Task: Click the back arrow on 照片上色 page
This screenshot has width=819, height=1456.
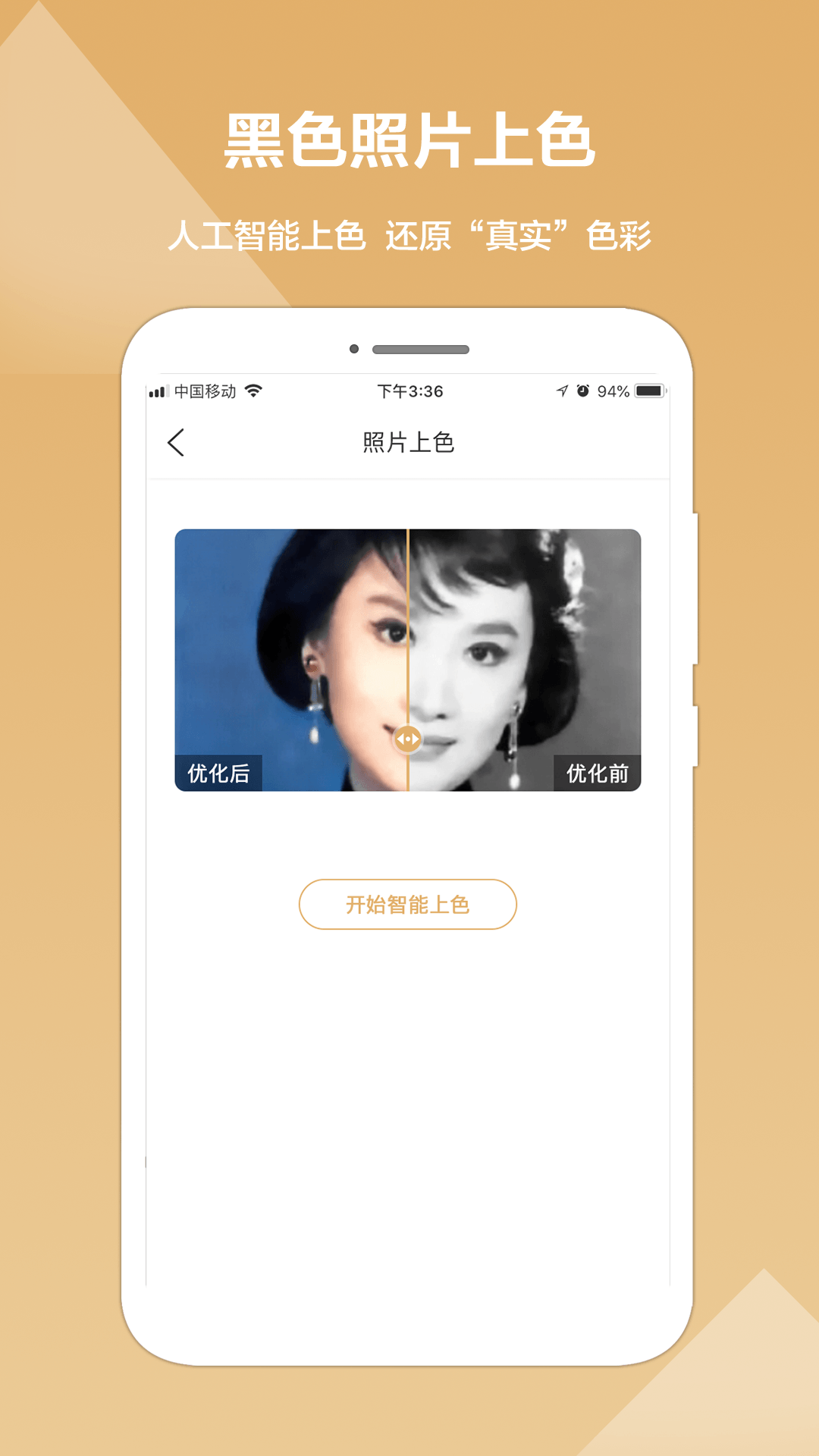Action: pyautogui.click(x=176, y=441)
